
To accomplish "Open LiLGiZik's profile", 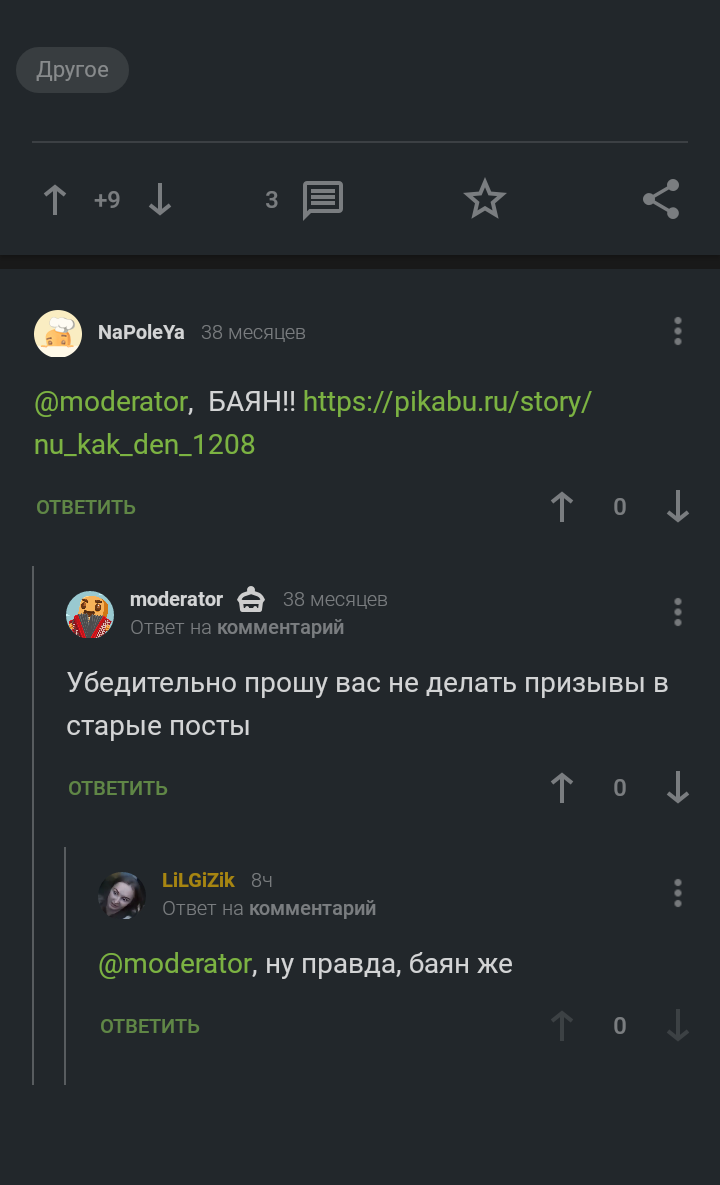I will click(x=198, y=880).
